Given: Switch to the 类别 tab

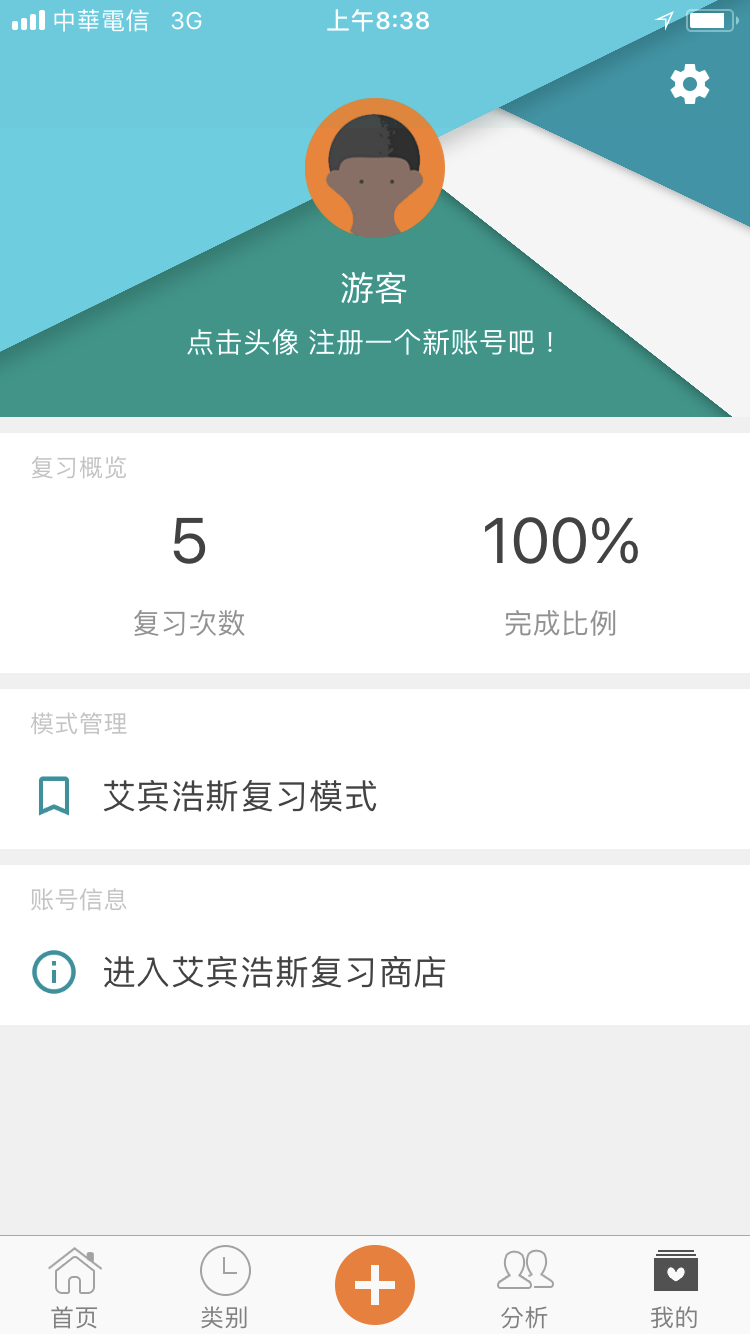Looking at the screenshot, I should [x=225, y=1287].
